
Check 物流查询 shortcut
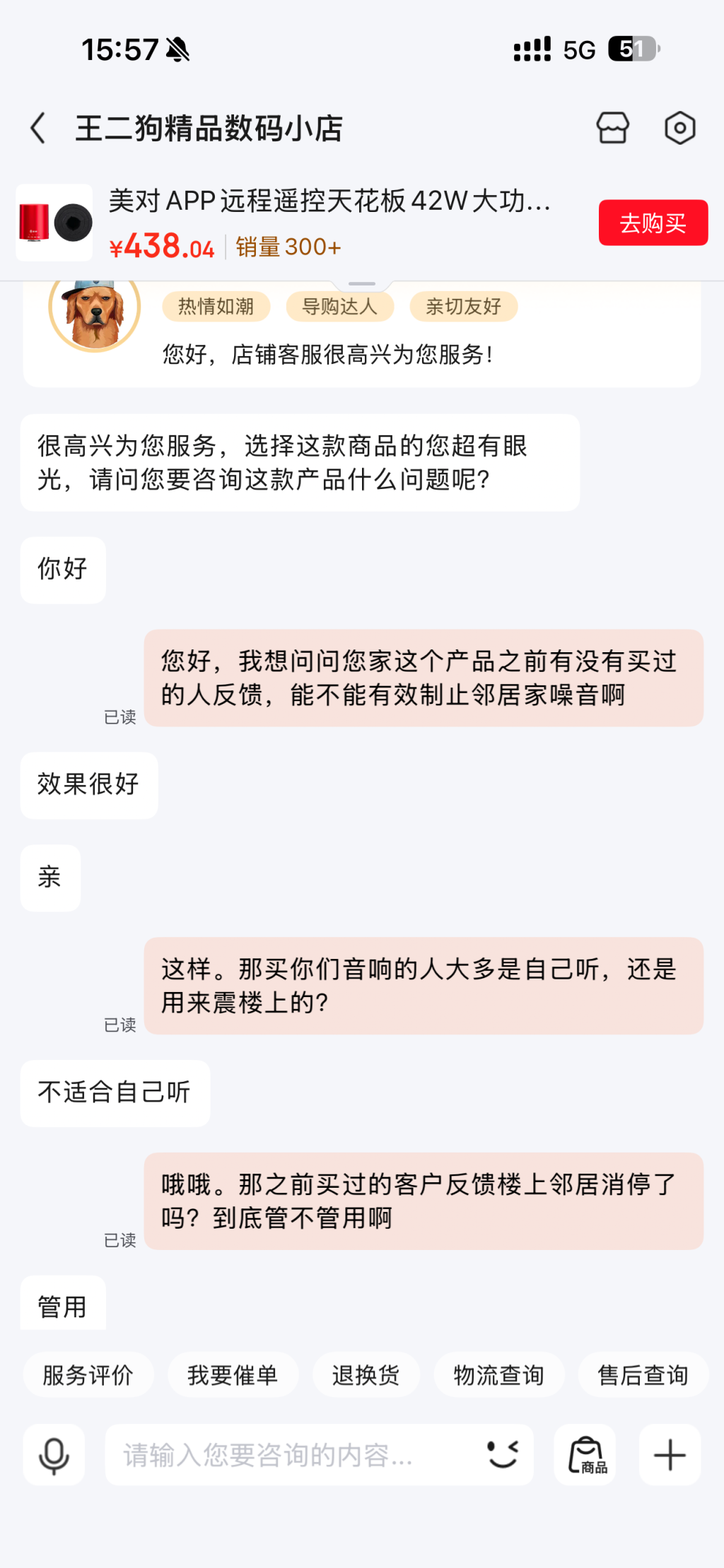point(498,1375)
